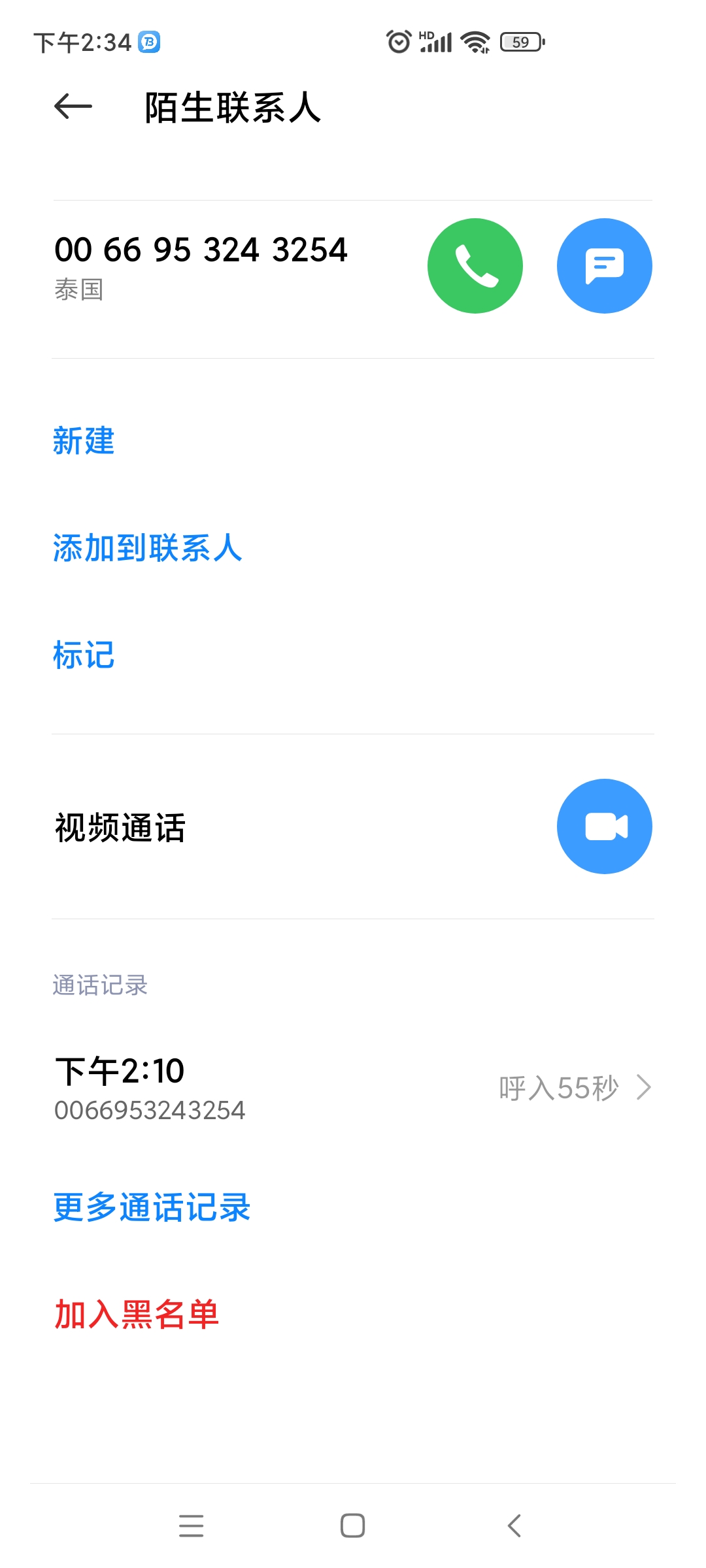This screenshot has width=706, height=1568.
Task: Open the 下午2:10 incoming call record
Action: click(x=353, y=1088)
